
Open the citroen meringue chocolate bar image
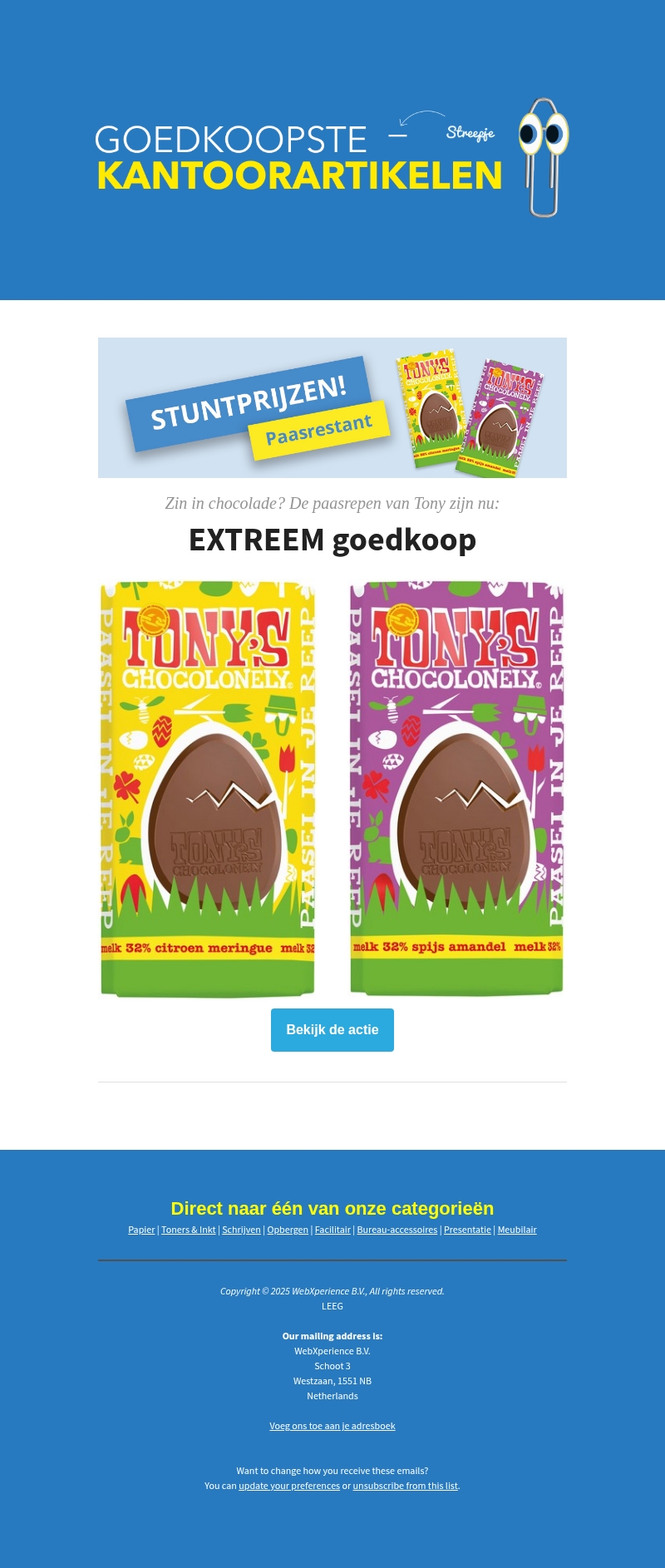pyautogui.click(x=208, y=788)
